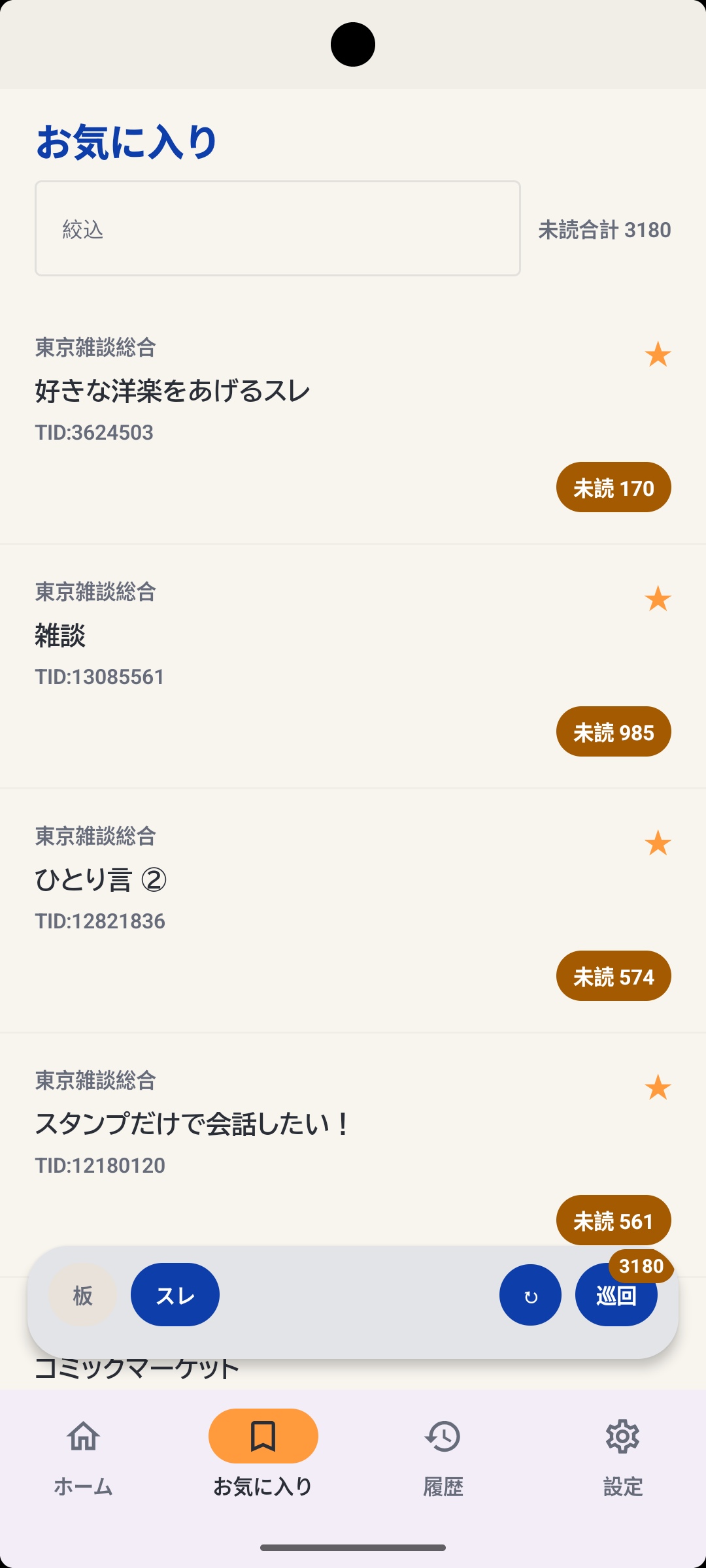Switch to the スレ view
The image size is (706, 1568).
pos(175,1294)
